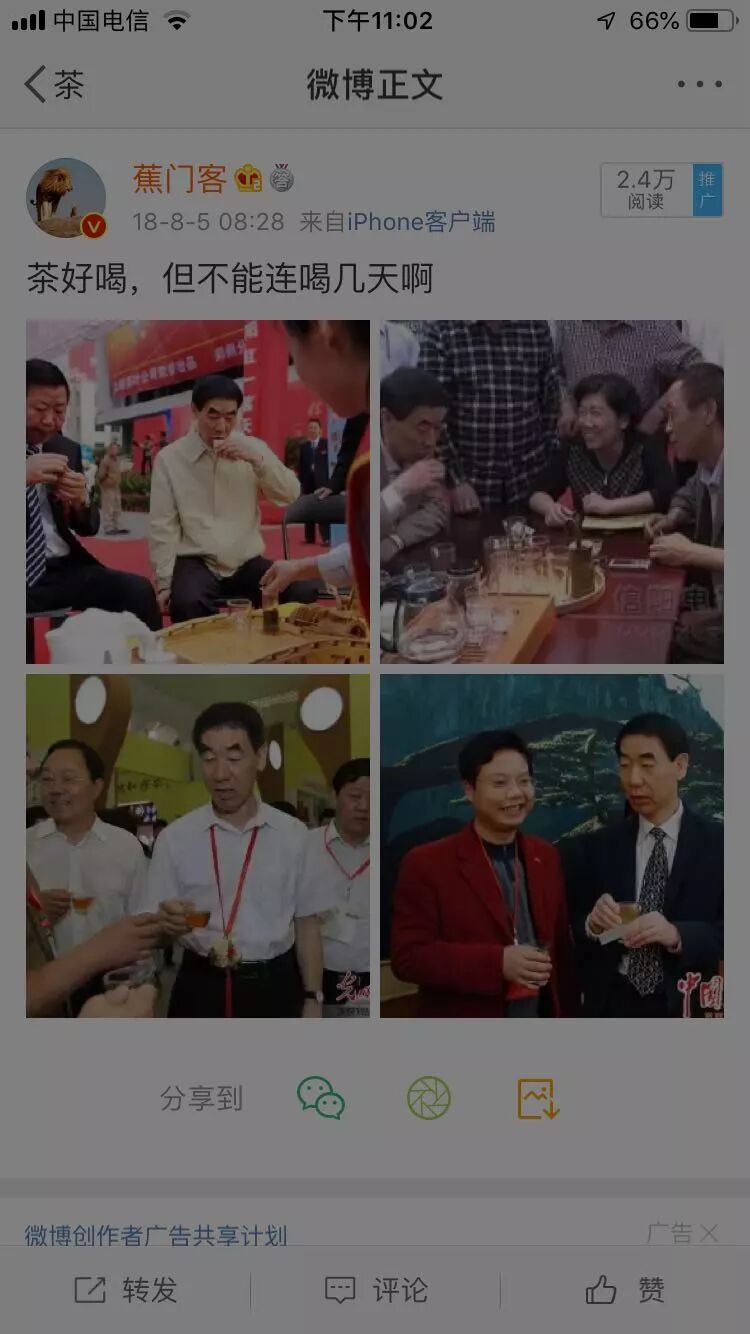Share to WeChat Moments via the shutter icon

pyautogui.click(x=429, y=1098)
